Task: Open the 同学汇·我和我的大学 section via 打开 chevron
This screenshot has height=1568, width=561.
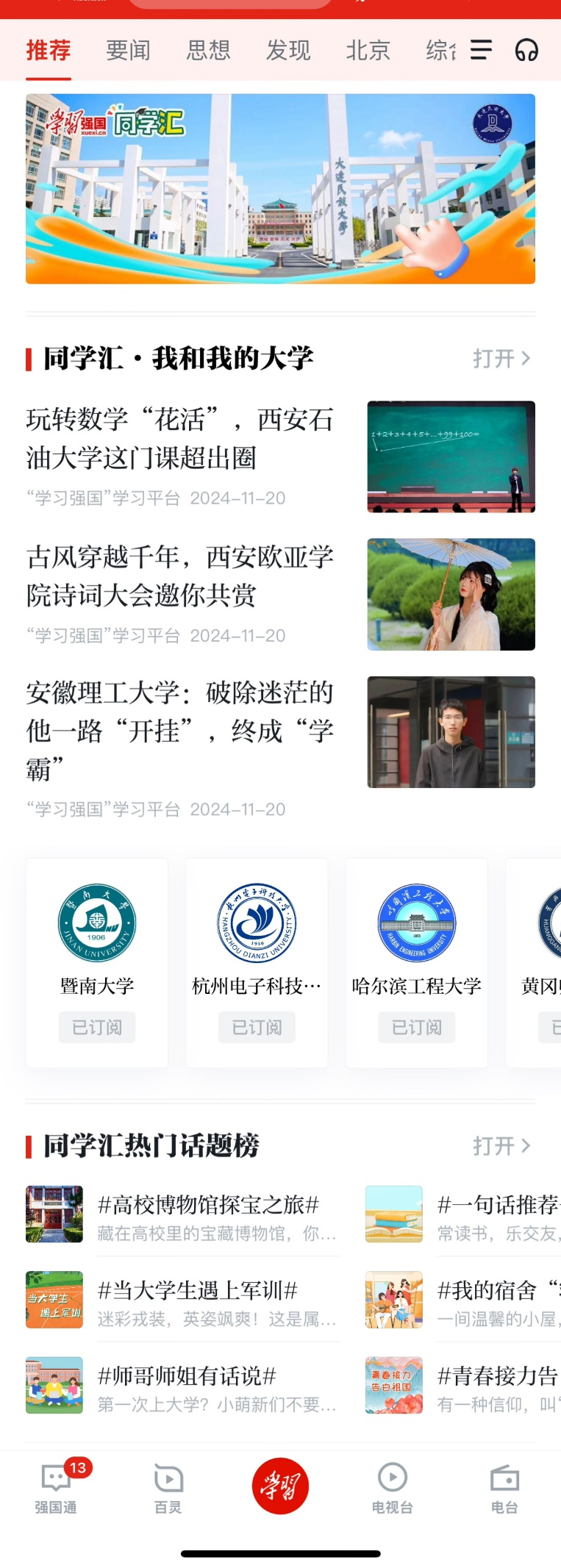Action: 502,358
